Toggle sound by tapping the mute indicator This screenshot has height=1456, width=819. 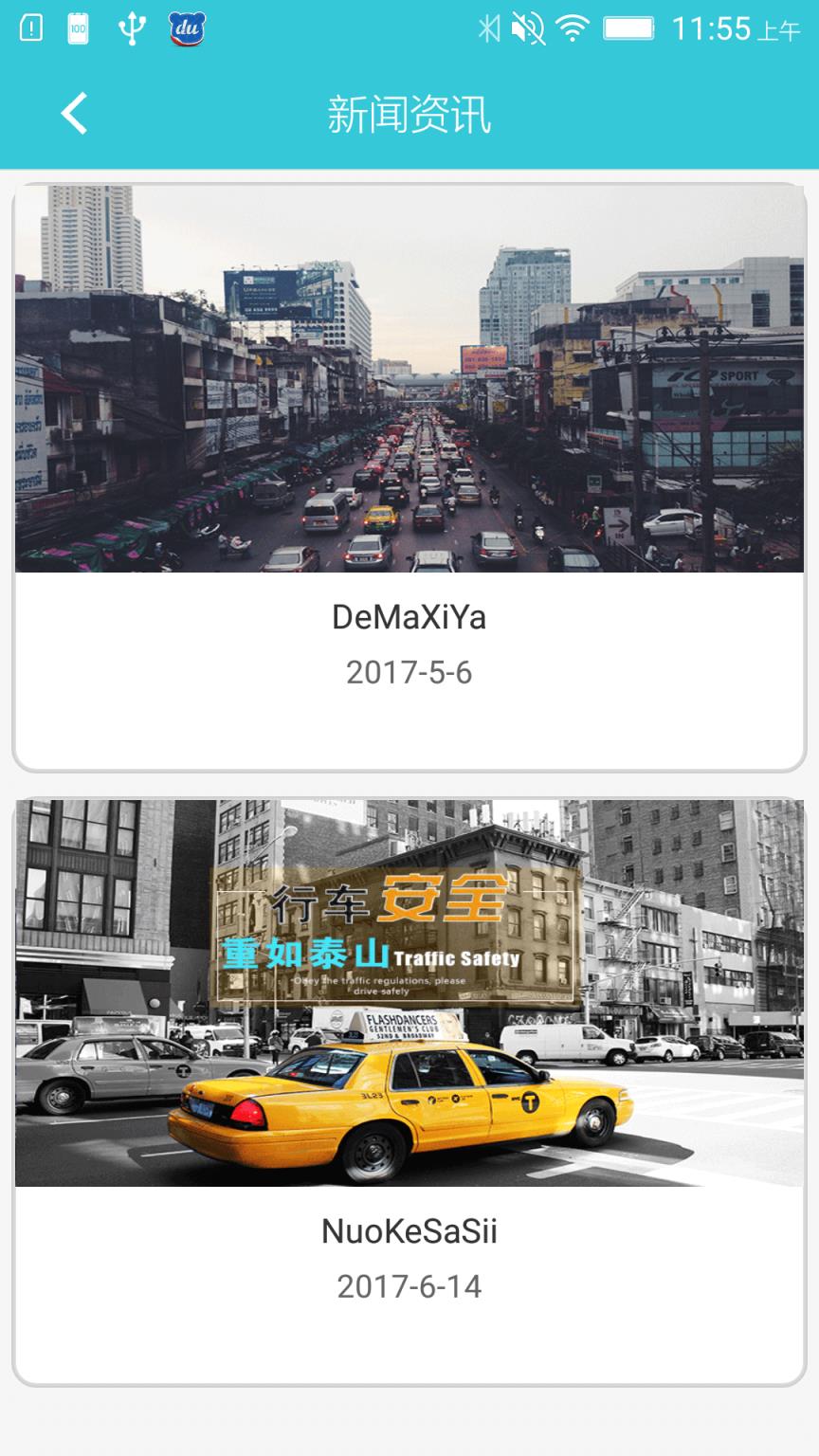[x=529, y=29]
